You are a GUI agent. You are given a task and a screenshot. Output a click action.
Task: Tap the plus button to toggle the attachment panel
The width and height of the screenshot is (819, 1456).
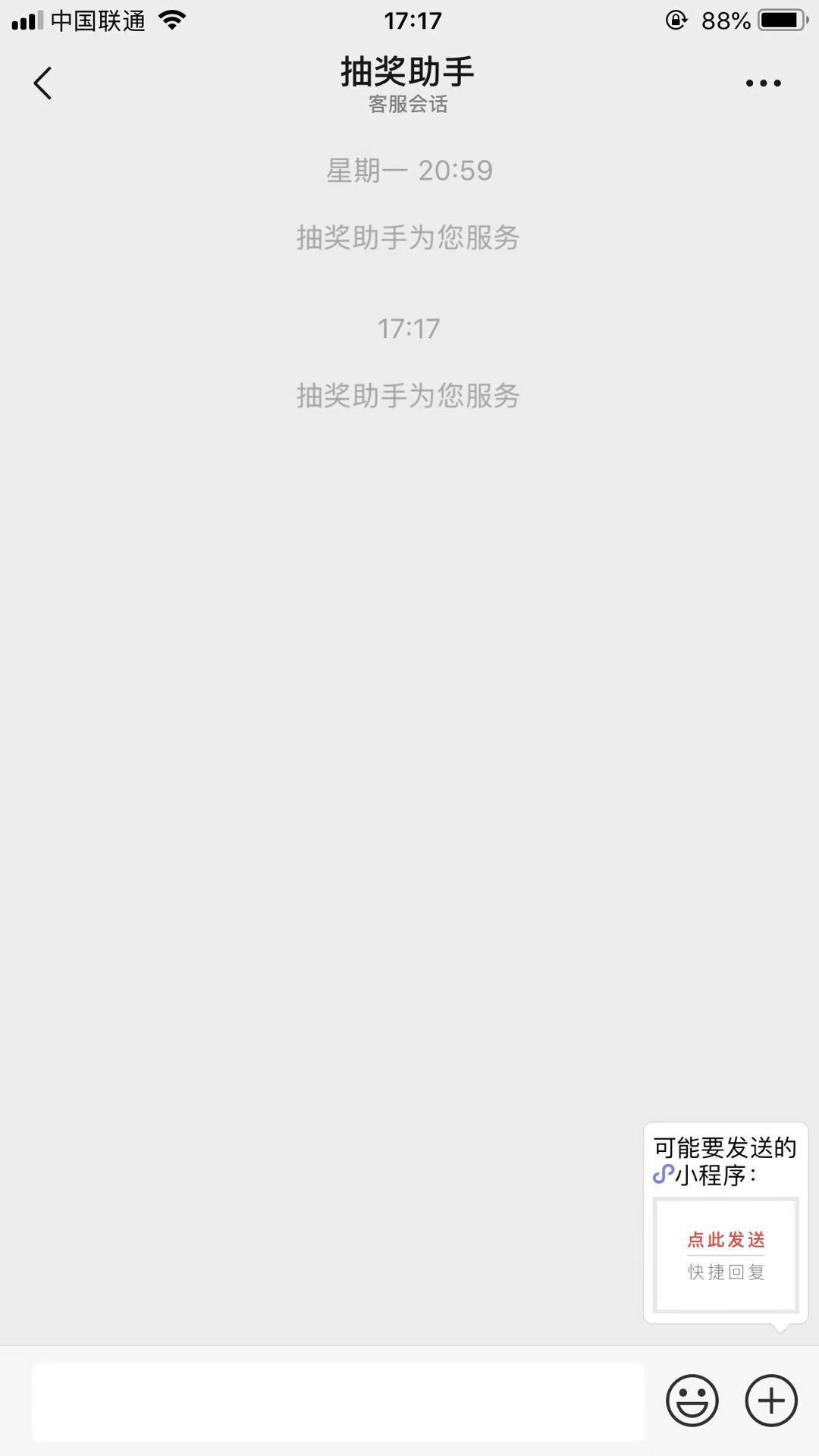click(770, 1400)
